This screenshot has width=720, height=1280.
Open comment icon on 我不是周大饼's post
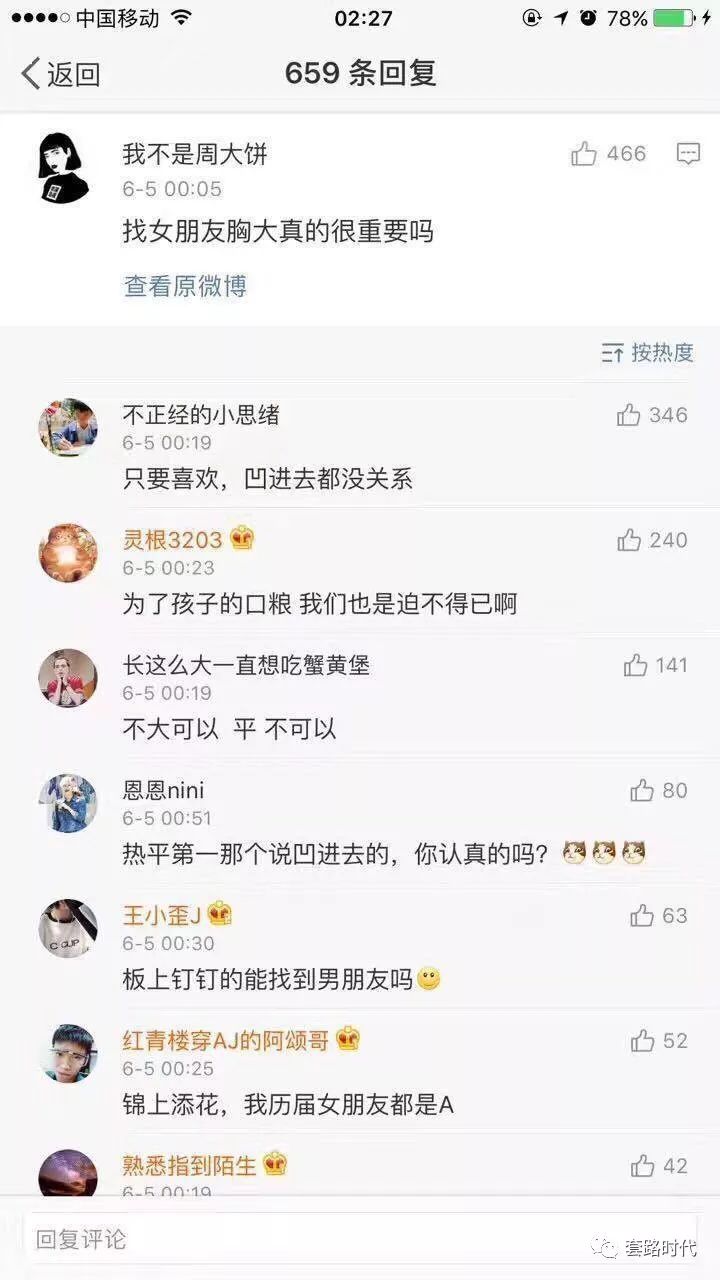687,154
